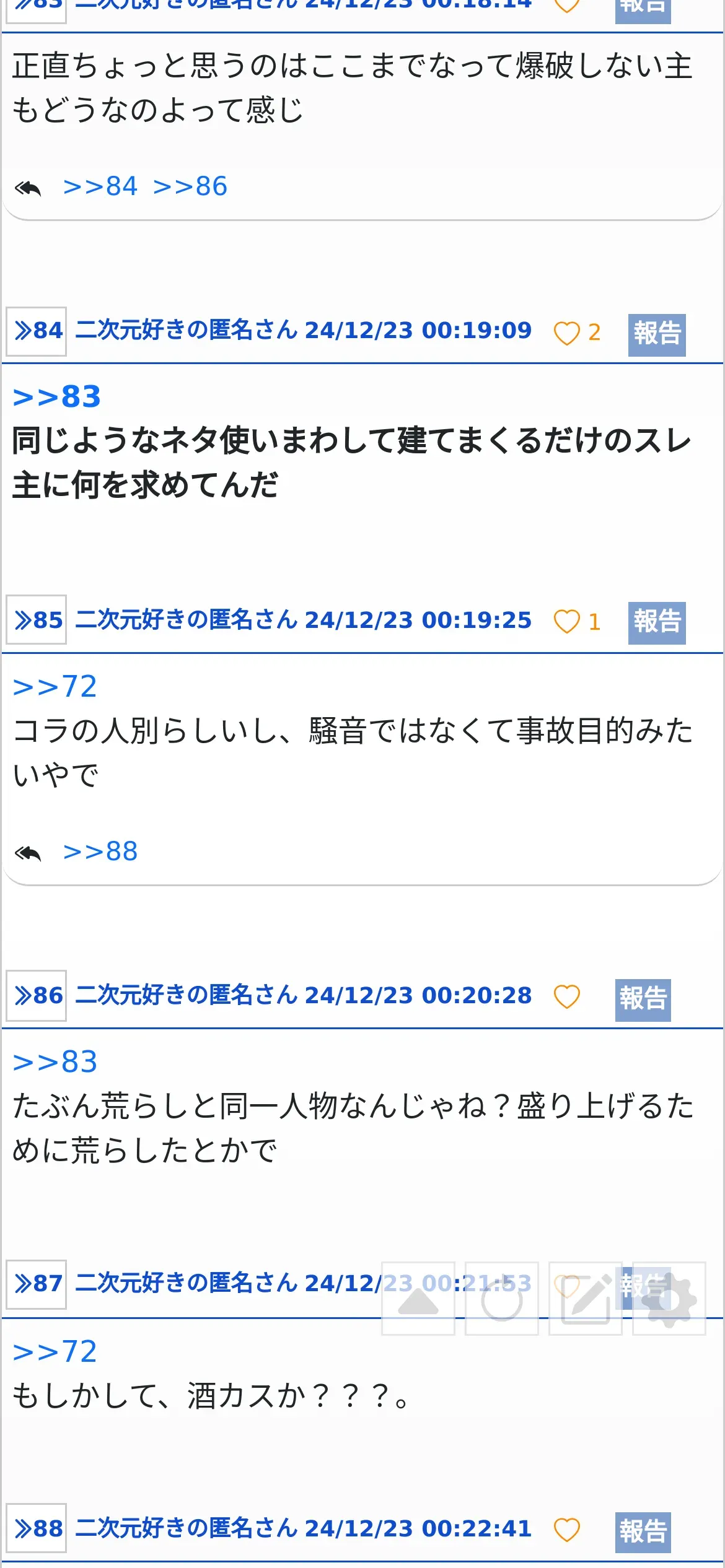Open the >>83 link in post 86
Viewport: 725px width, 1568px height.
pyautogui.click(x=55, y=1062)
